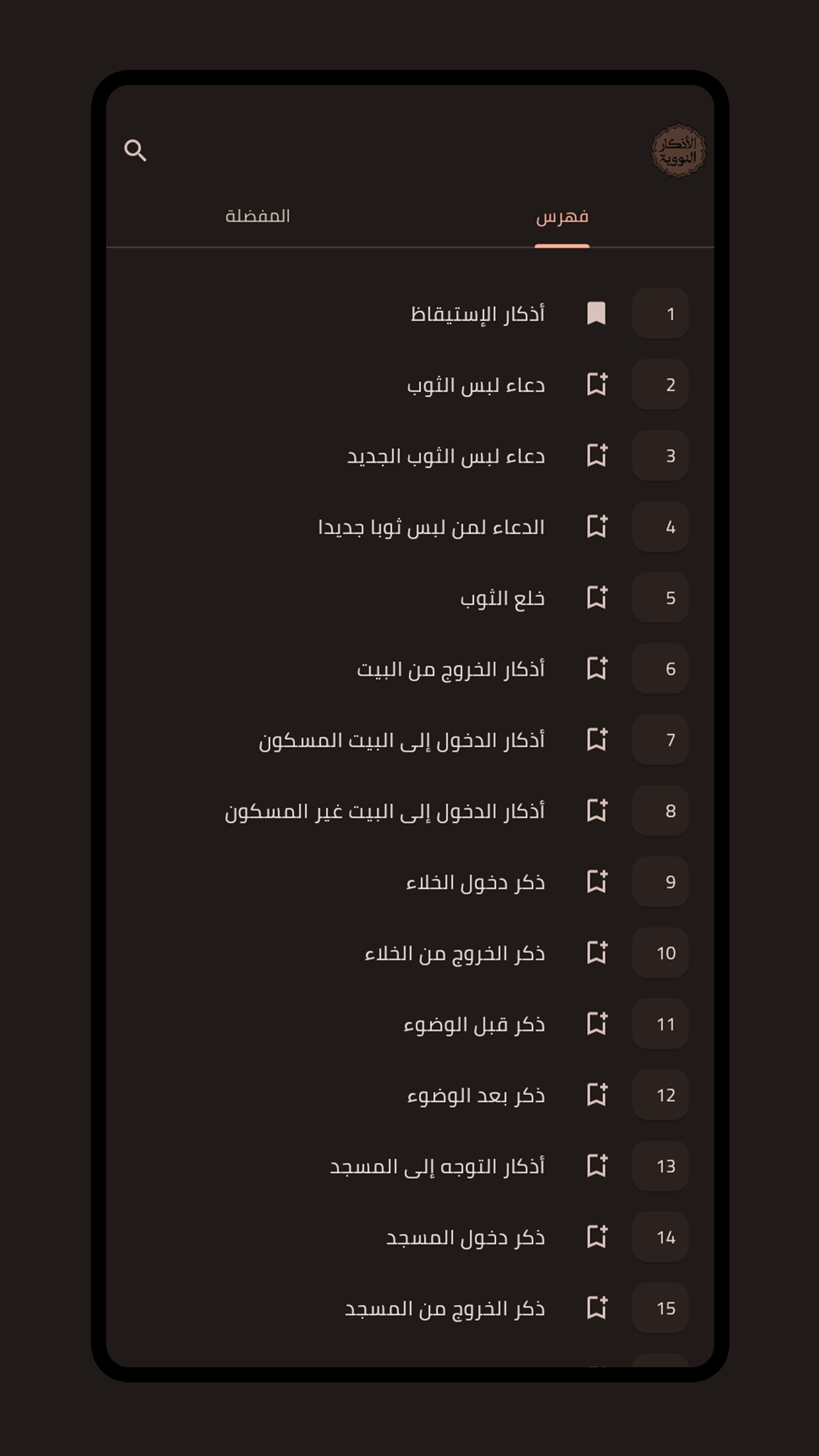Open ذكر دخول المسجد
819x1456 pixels.
pyautogui.click(x=465, y=1238)
